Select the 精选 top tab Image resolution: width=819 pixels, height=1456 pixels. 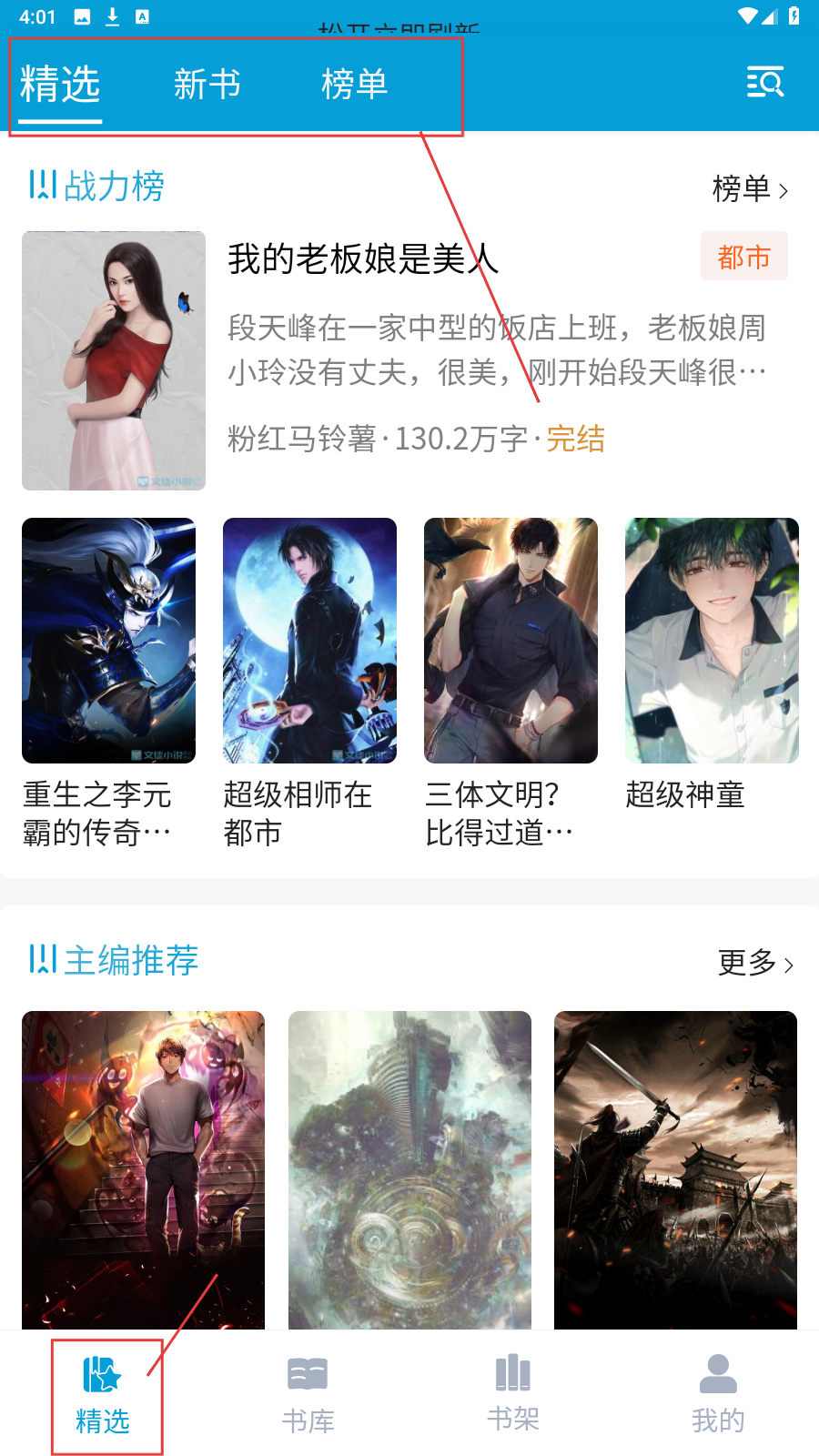click(60, 85)
